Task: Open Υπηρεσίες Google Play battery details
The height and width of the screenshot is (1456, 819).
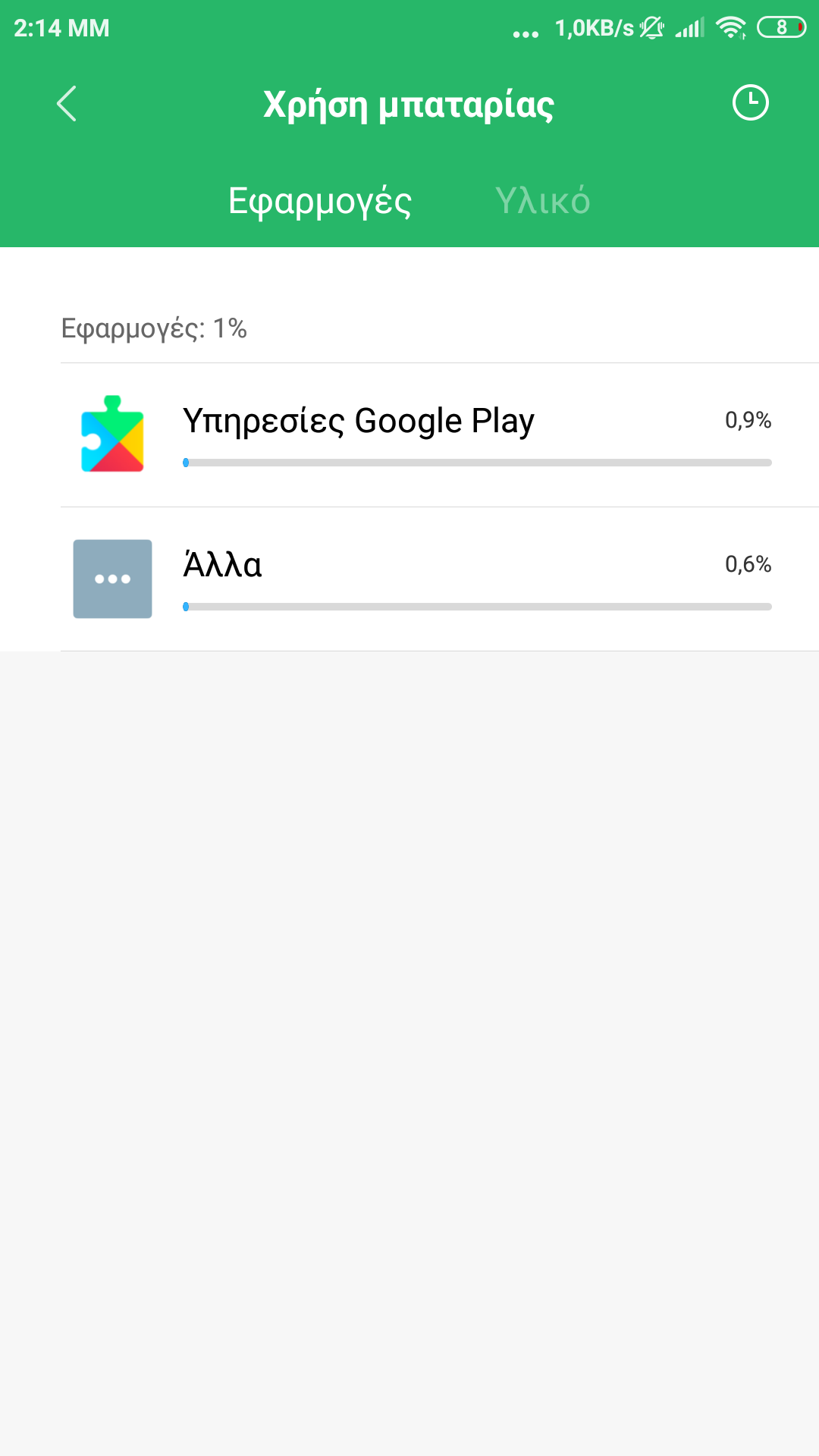Action: [440, 435]
